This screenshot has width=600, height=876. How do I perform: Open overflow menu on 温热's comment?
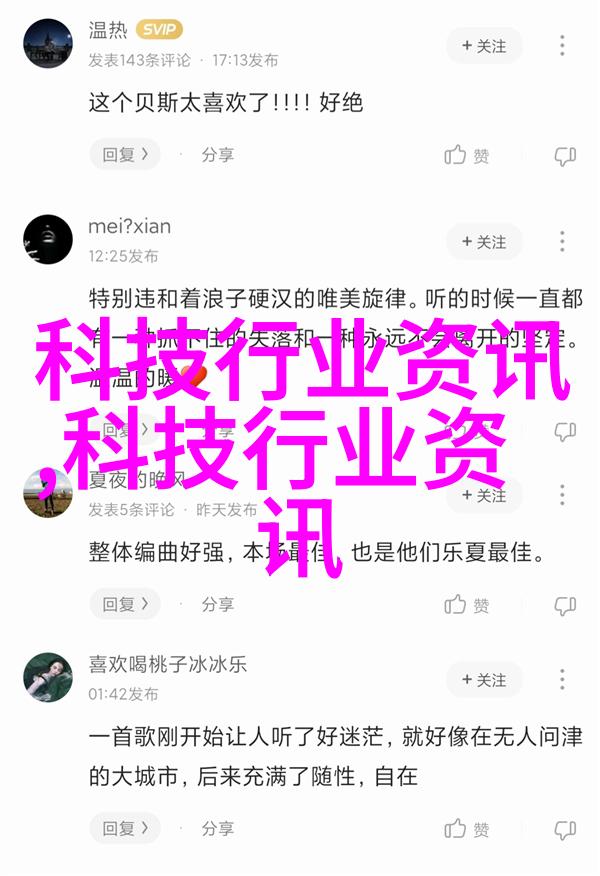click(x=563, y=46)
